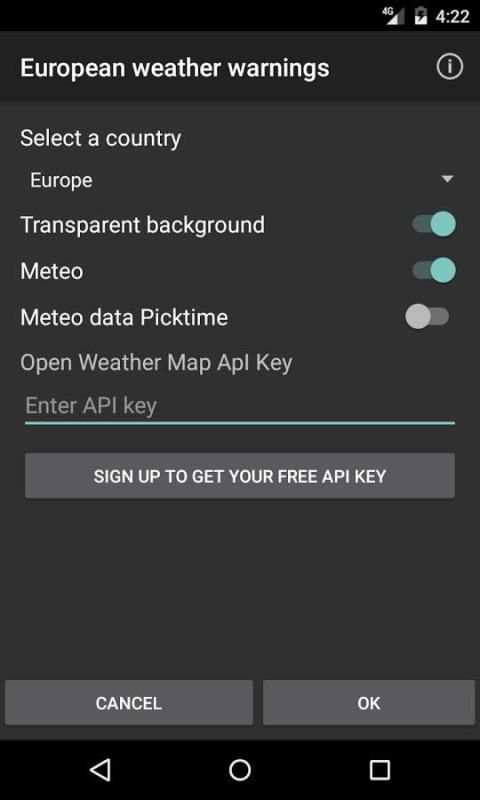Open the recent apps view
The width and height of the screenshot is (480, 800).
pyautogui.click(x=380, y=769)
